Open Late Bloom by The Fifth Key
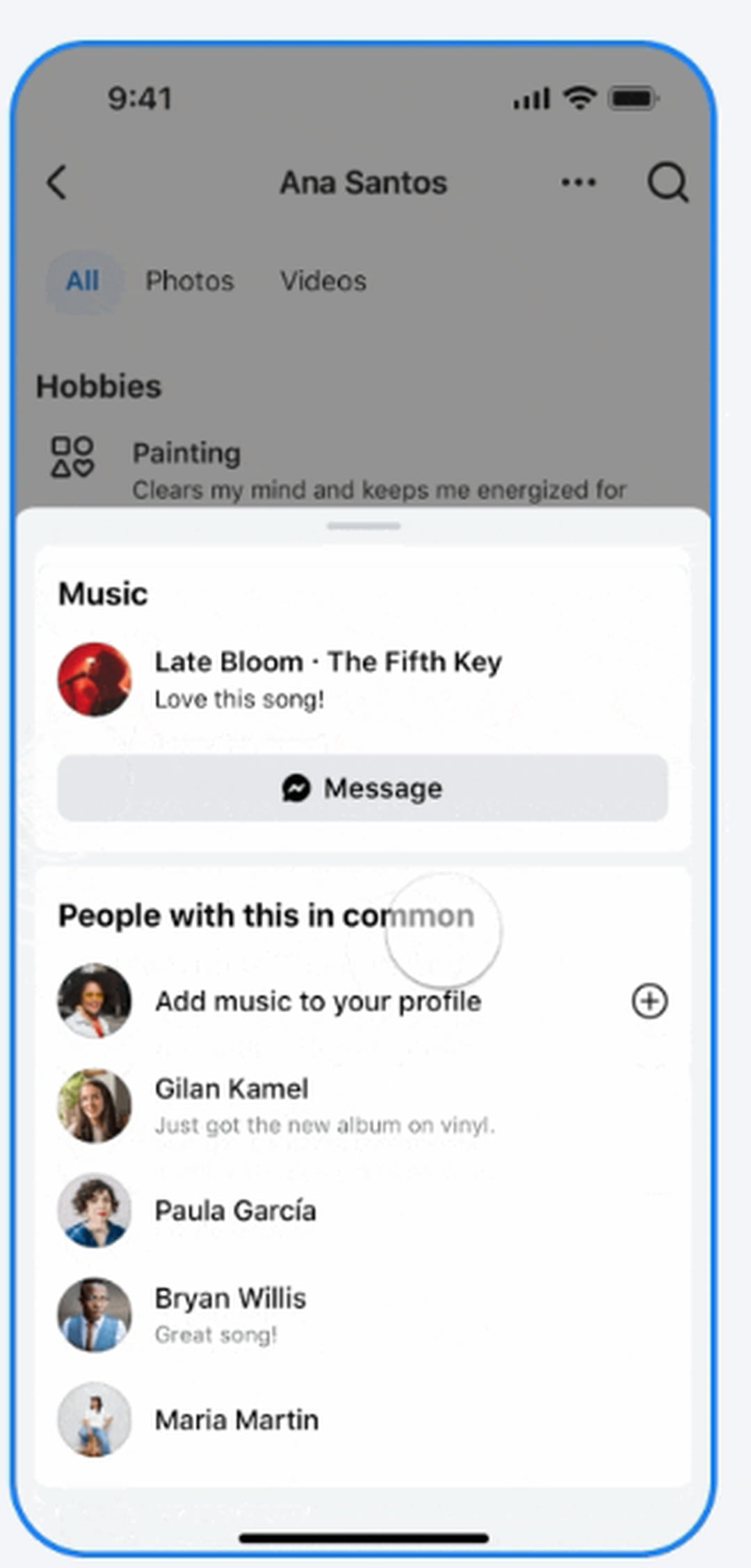This screenshot has width=751, height=1568. coord(328,662)
